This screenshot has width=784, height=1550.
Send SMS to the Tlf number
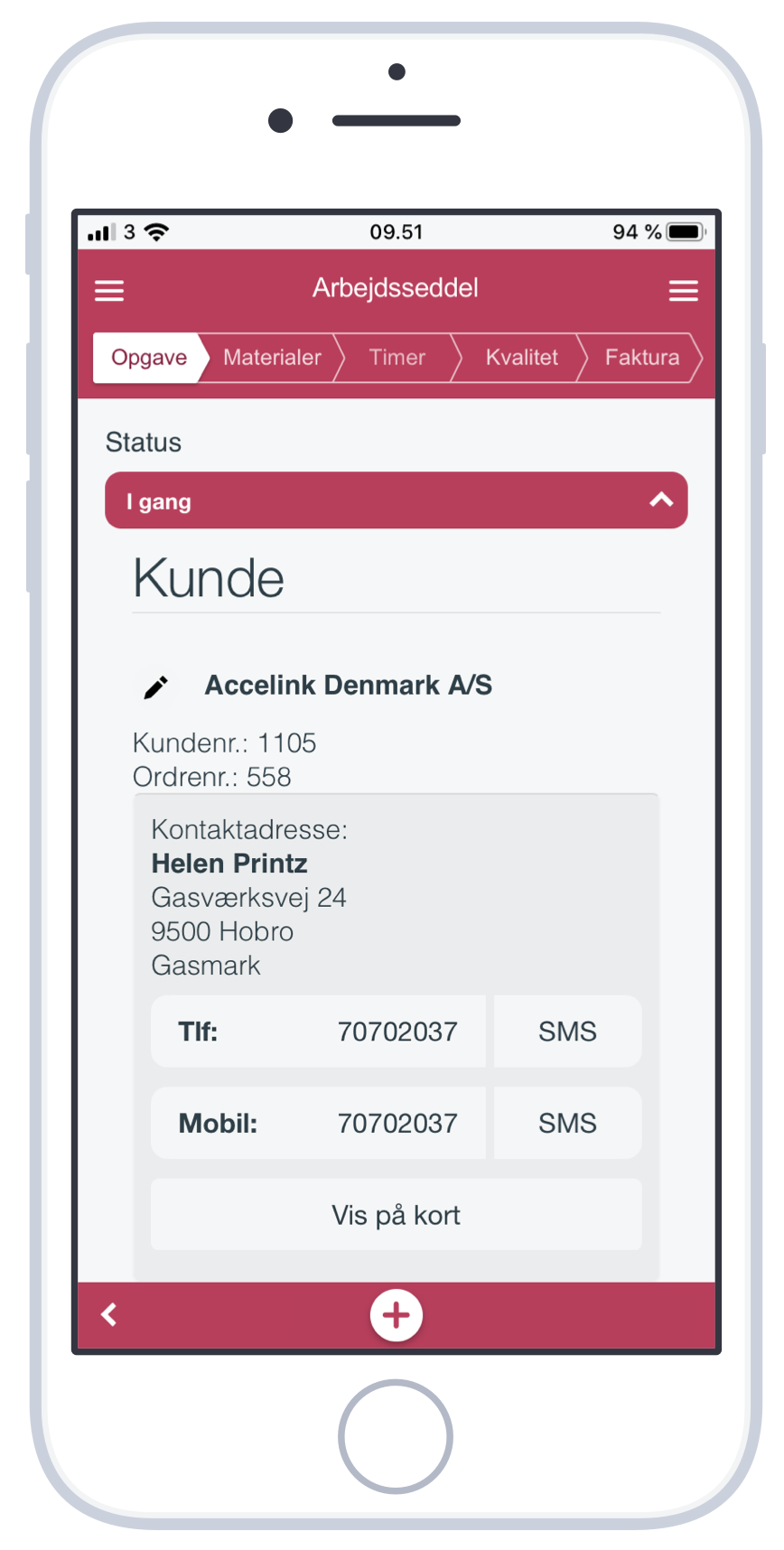click(567, 1032)
